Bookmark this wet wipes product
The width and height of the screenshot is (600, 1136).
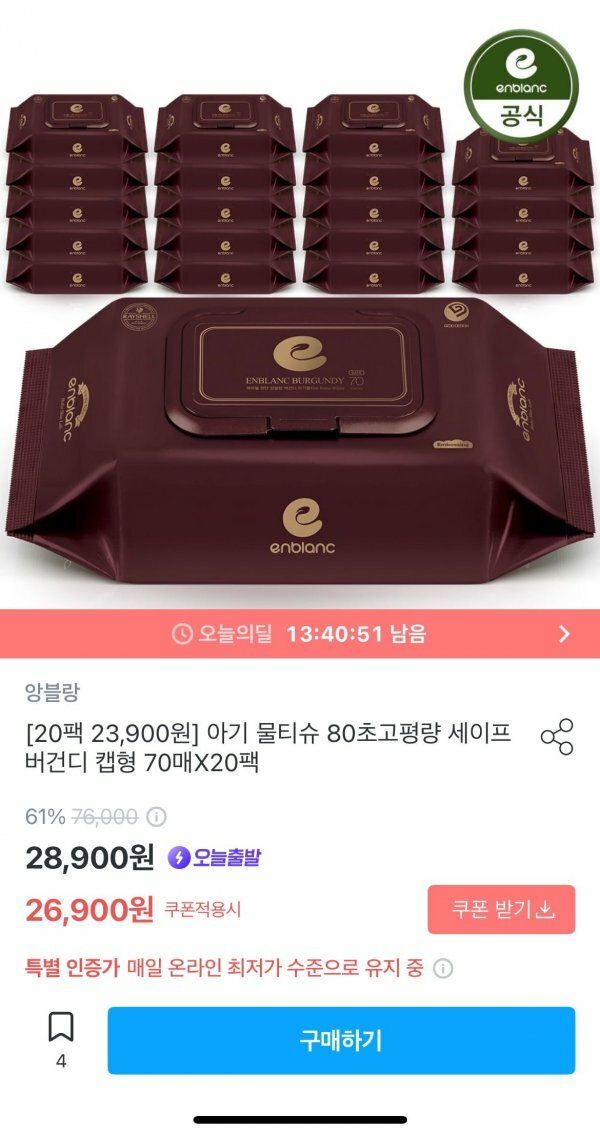[x=61, y=1040]
